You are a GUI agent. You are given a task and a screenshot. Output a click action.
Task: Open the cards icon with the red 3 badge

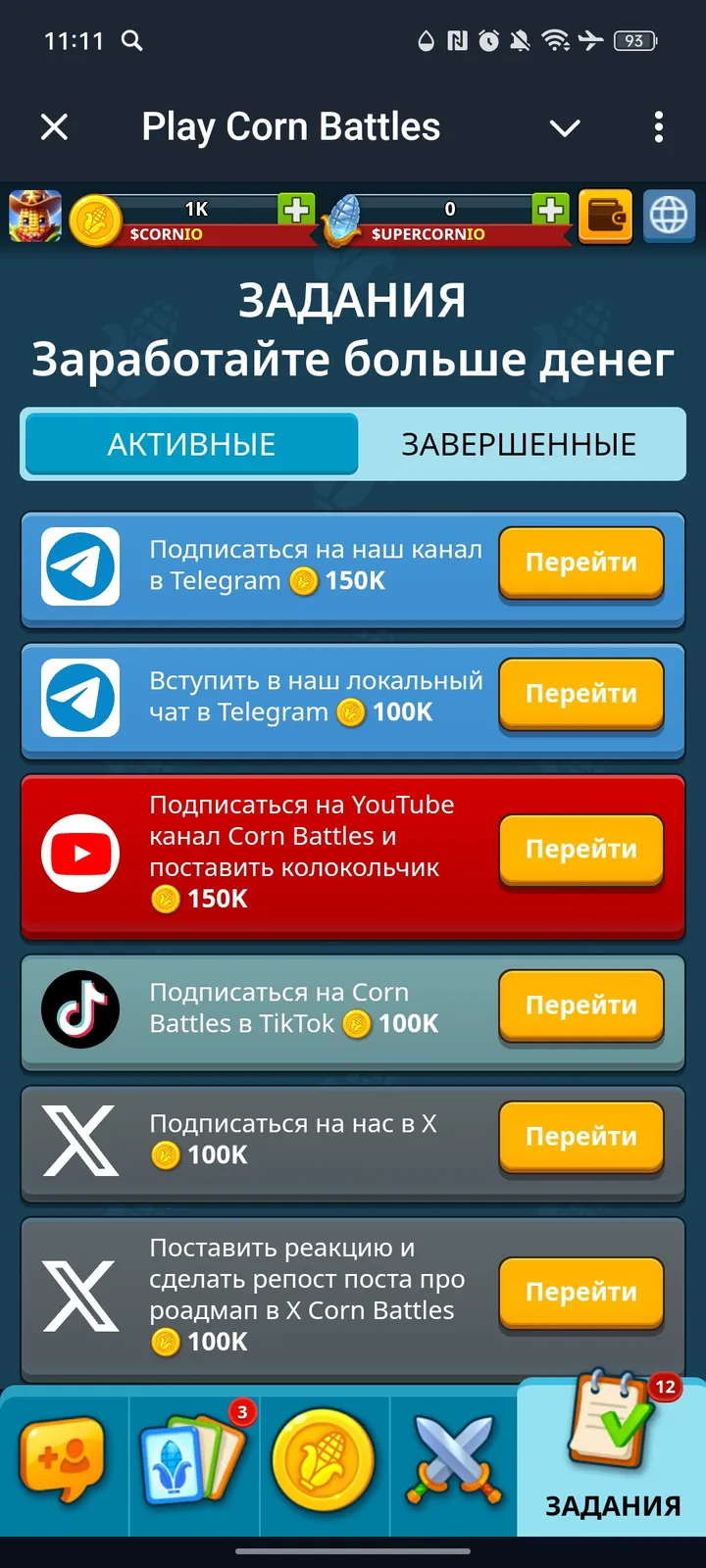[194, 1460]
